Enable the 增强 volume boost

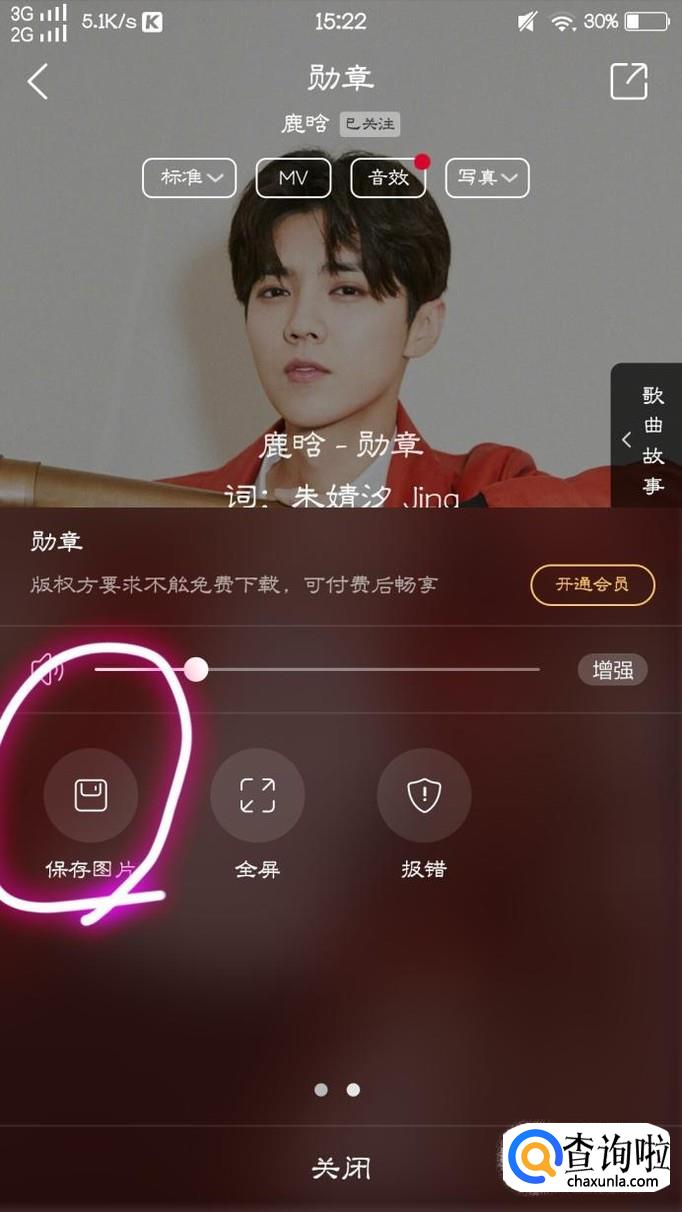[612, 670]
